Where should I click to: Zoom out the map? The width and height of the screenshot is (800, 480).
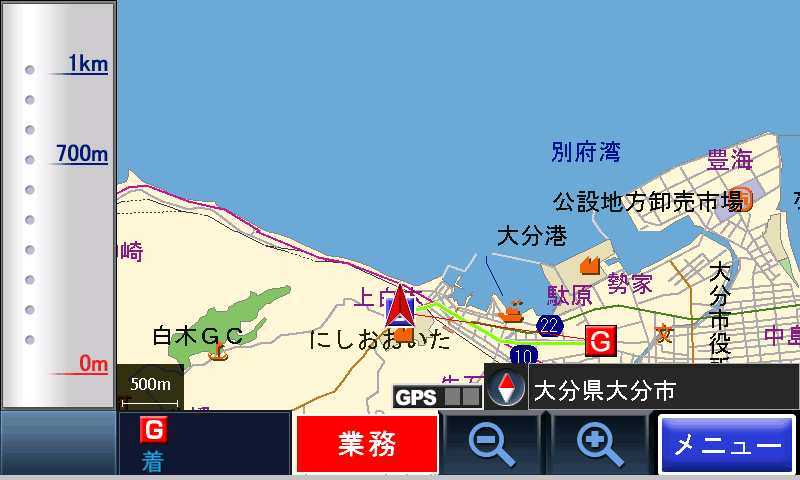click(x=491, y=443)
